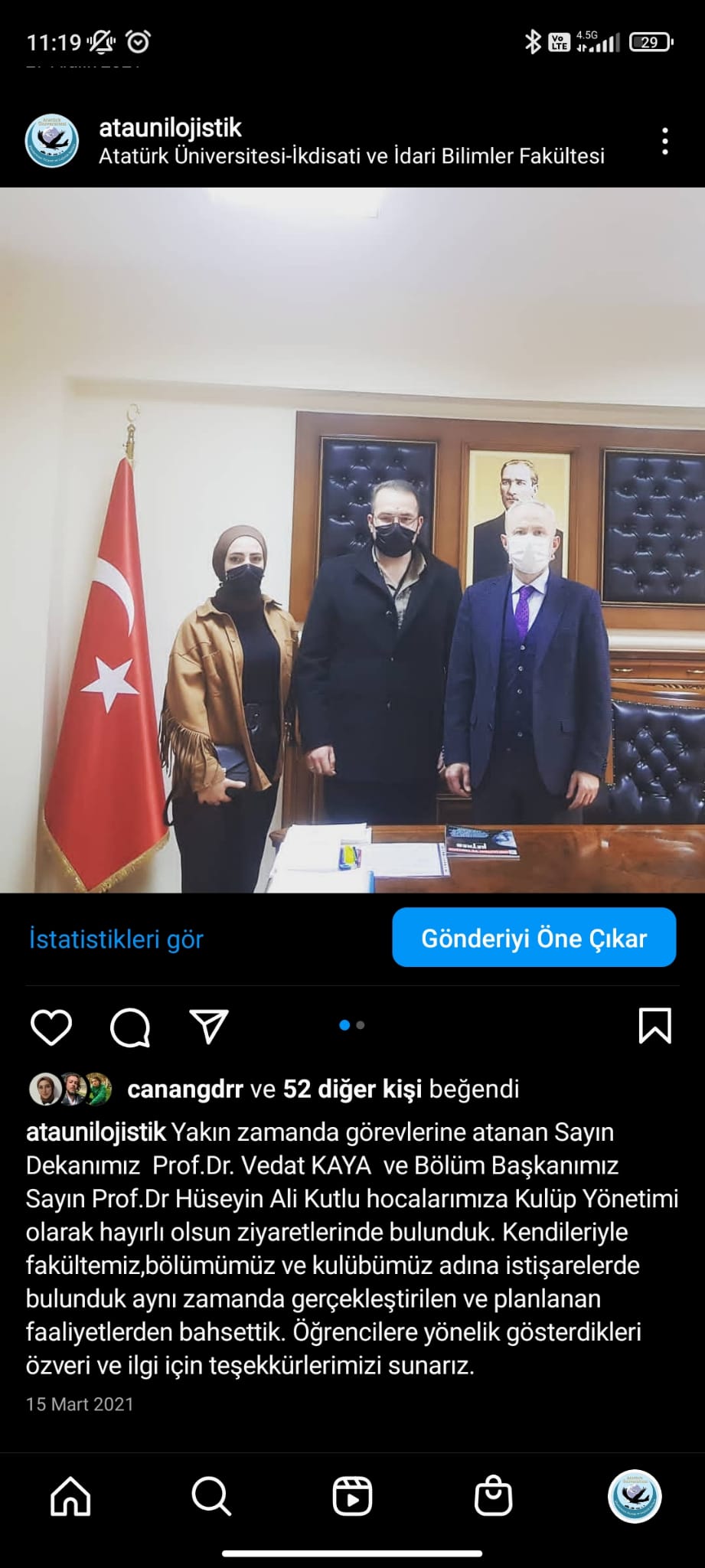Open the post's three-dot options menu

[664, 142]
